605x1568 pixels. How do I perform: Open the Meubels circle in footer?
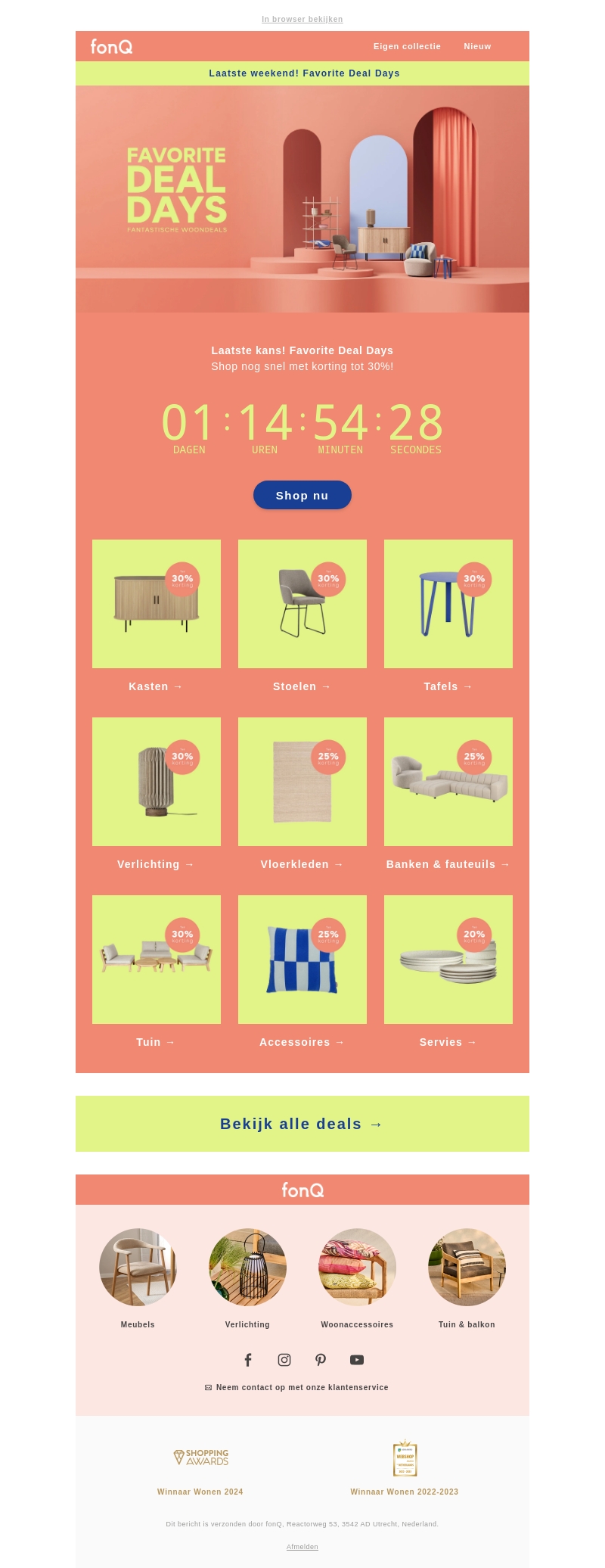[x=138, y=1267]
